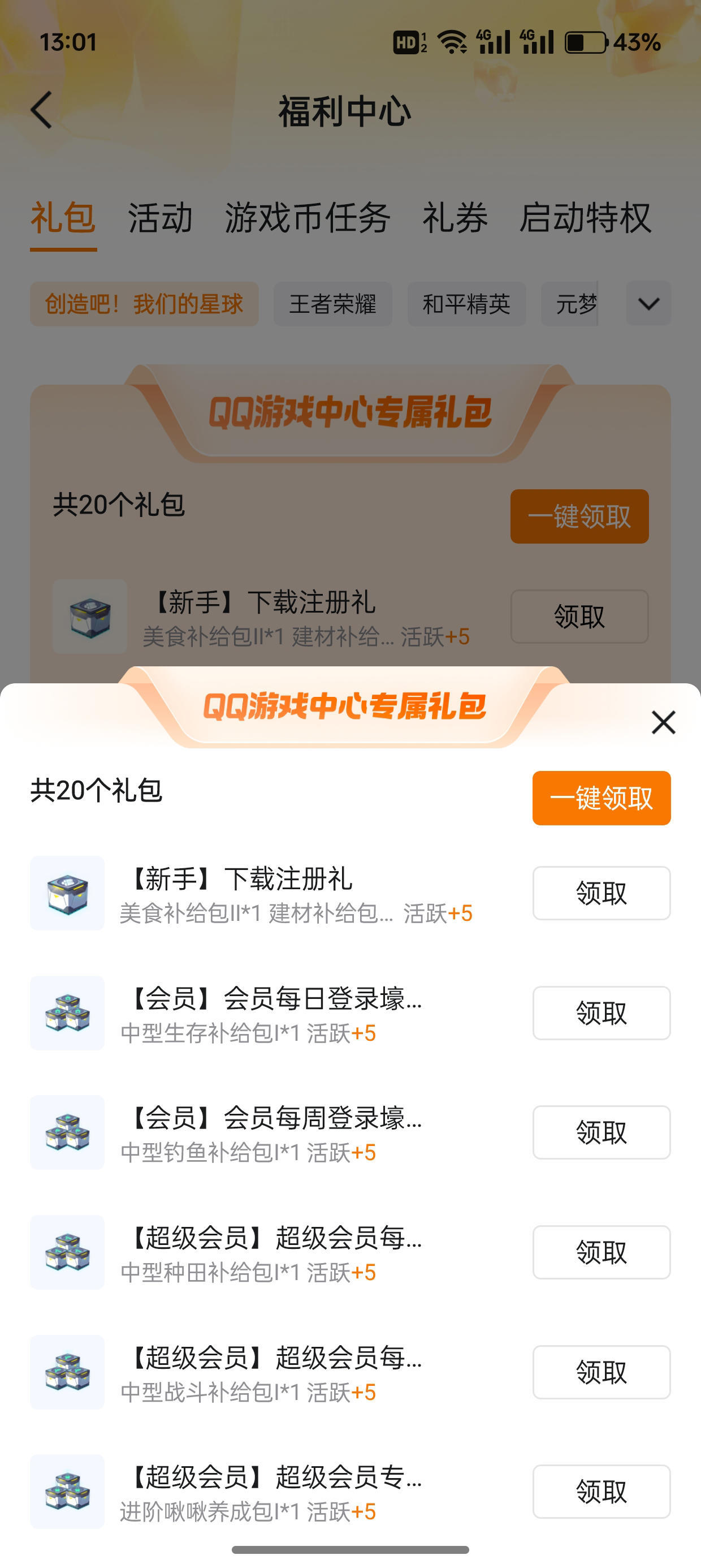701x1568 pixels.
Task: Claim the 中型钓鱼补给包 weekly login pack
Action: point(601,1132)
